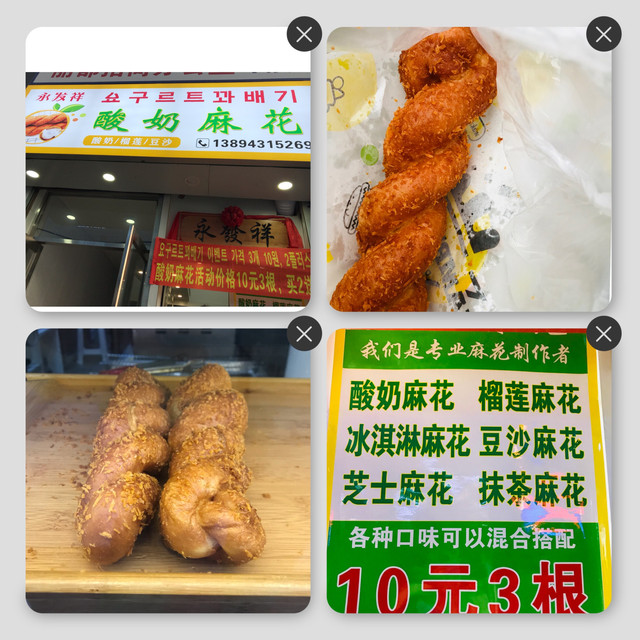The height and width of the screenshot is (640, 640).
Task: Open the photo of twists on wooden board
Action: (168, 470)
